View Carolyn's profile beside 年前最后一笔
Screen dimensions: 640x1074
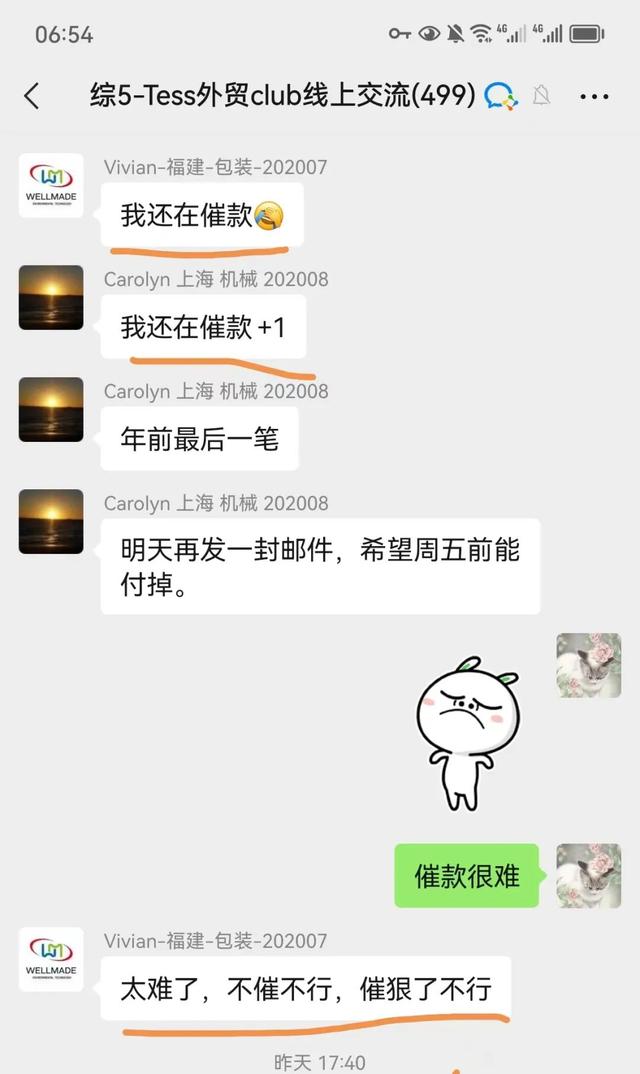tap(51, 409)
